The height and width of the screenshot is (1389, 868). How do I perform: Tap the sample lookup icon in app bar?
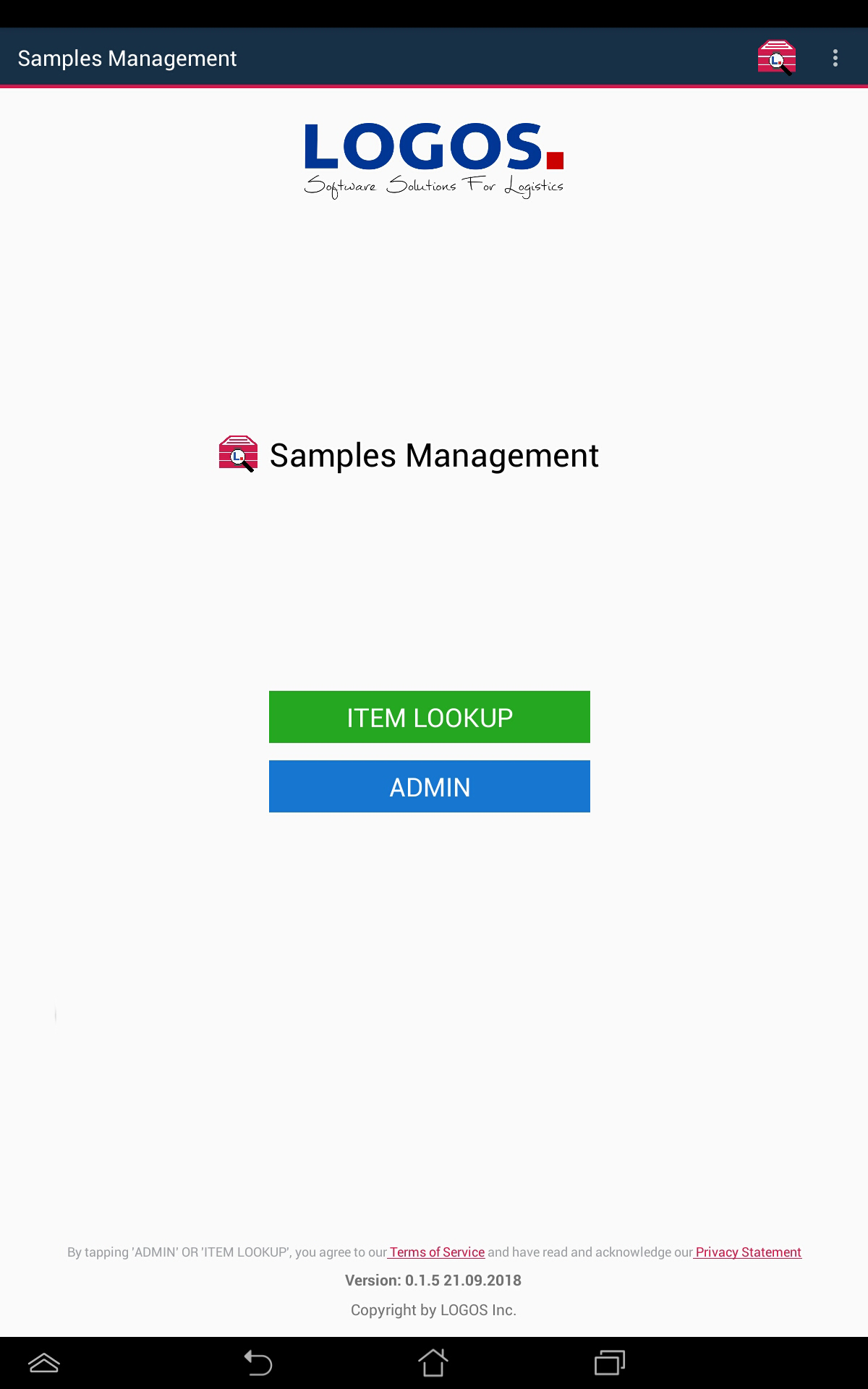[x=777, y=58]
